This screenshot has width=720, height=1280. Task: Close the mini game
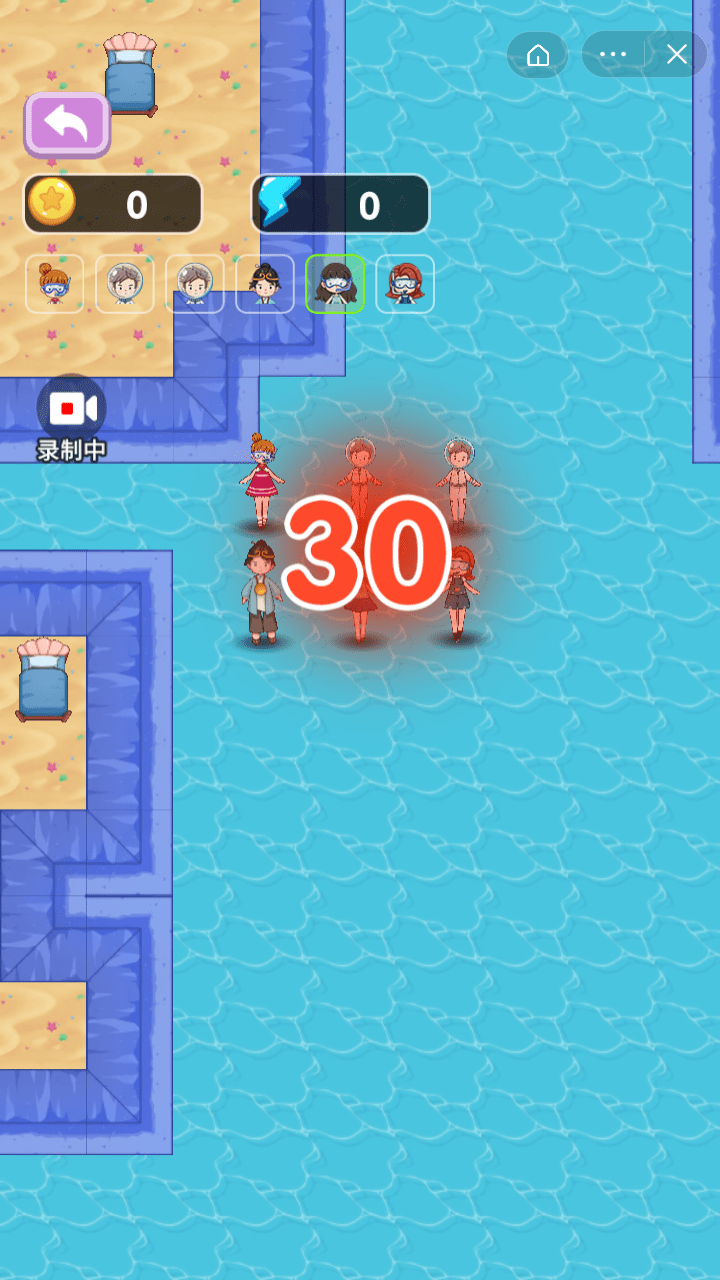click(x=677, y=55)
